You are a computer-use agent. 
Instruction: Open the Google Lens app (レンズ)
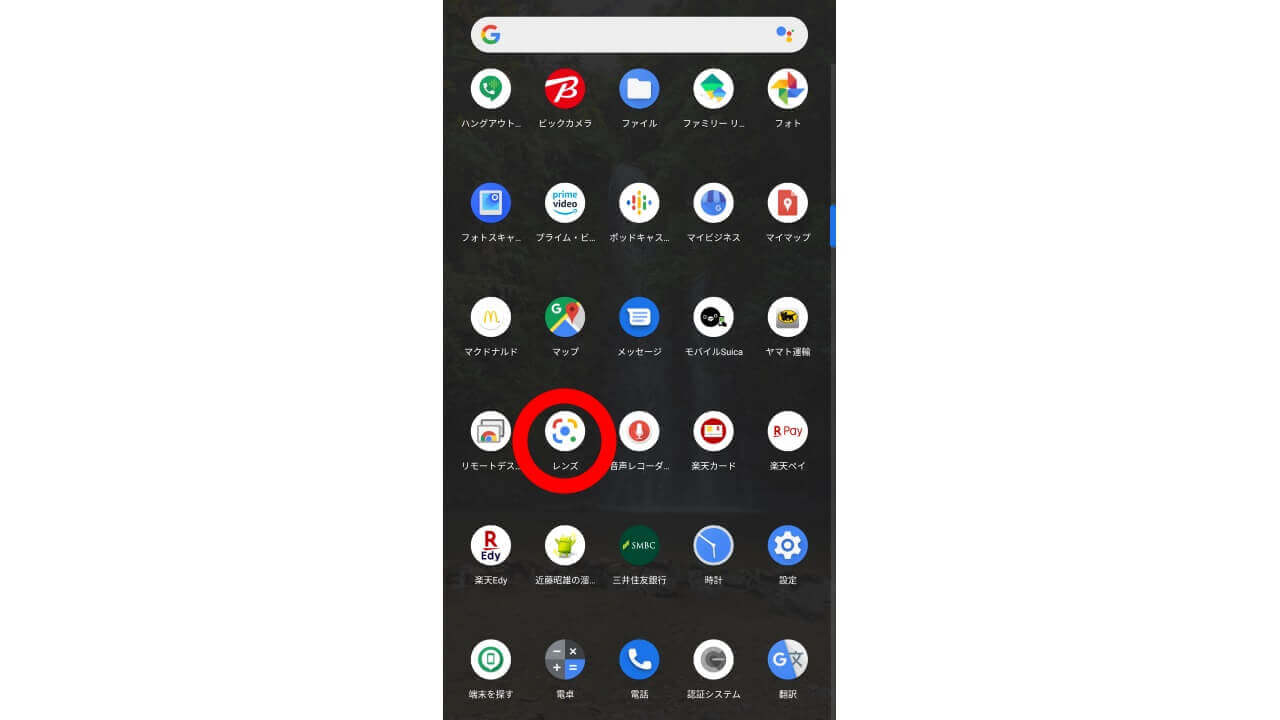point(565,432)
